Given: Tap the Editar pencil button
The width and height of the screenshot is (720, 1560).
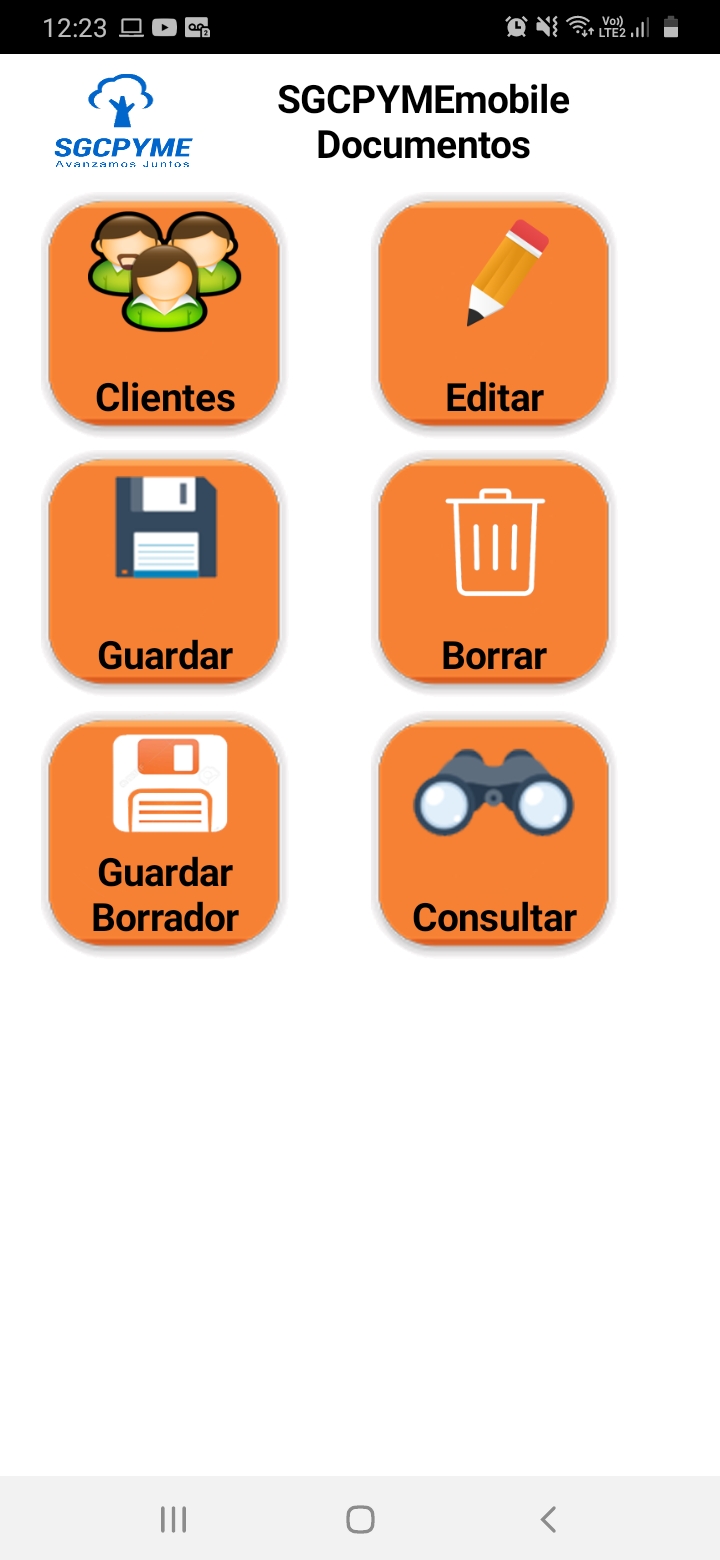Looking at the screenshot, I should [494, 314].
